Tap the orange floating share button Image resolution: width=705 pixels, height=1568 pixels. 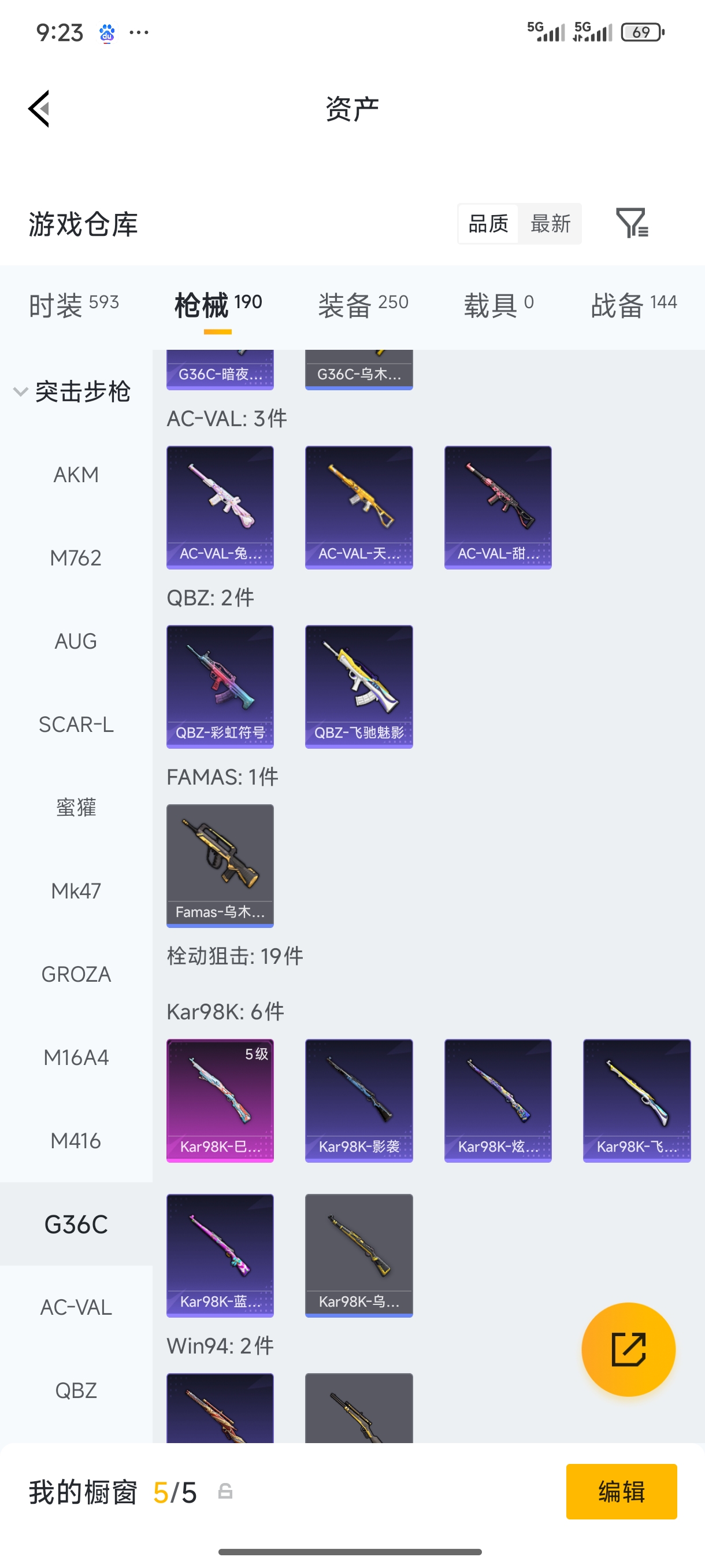628,1349
